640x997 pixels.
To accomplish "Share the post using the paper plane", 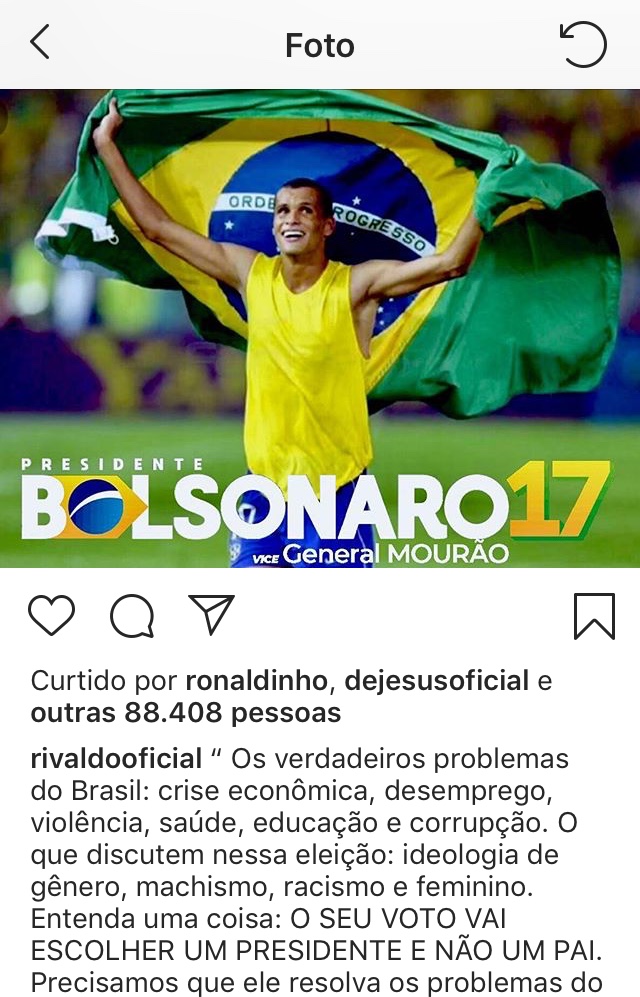I will pos(211,615).
